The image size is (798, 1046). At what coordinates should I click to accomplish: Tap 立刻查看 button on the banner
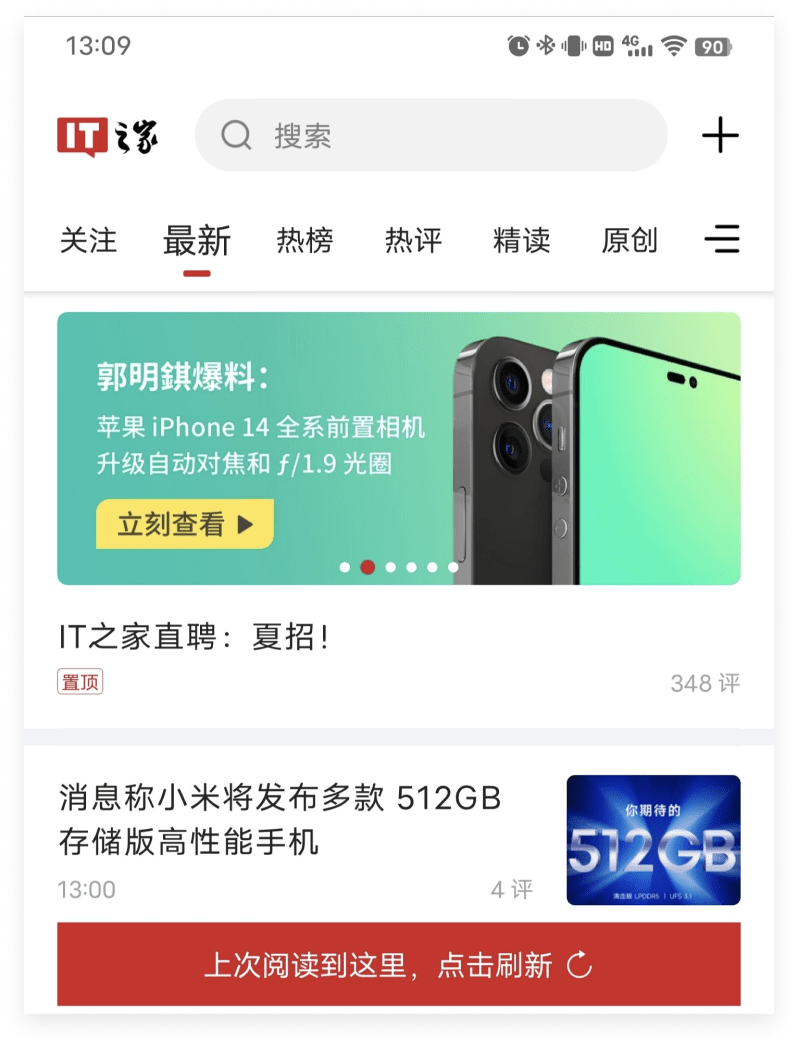[x=185, y=524]
